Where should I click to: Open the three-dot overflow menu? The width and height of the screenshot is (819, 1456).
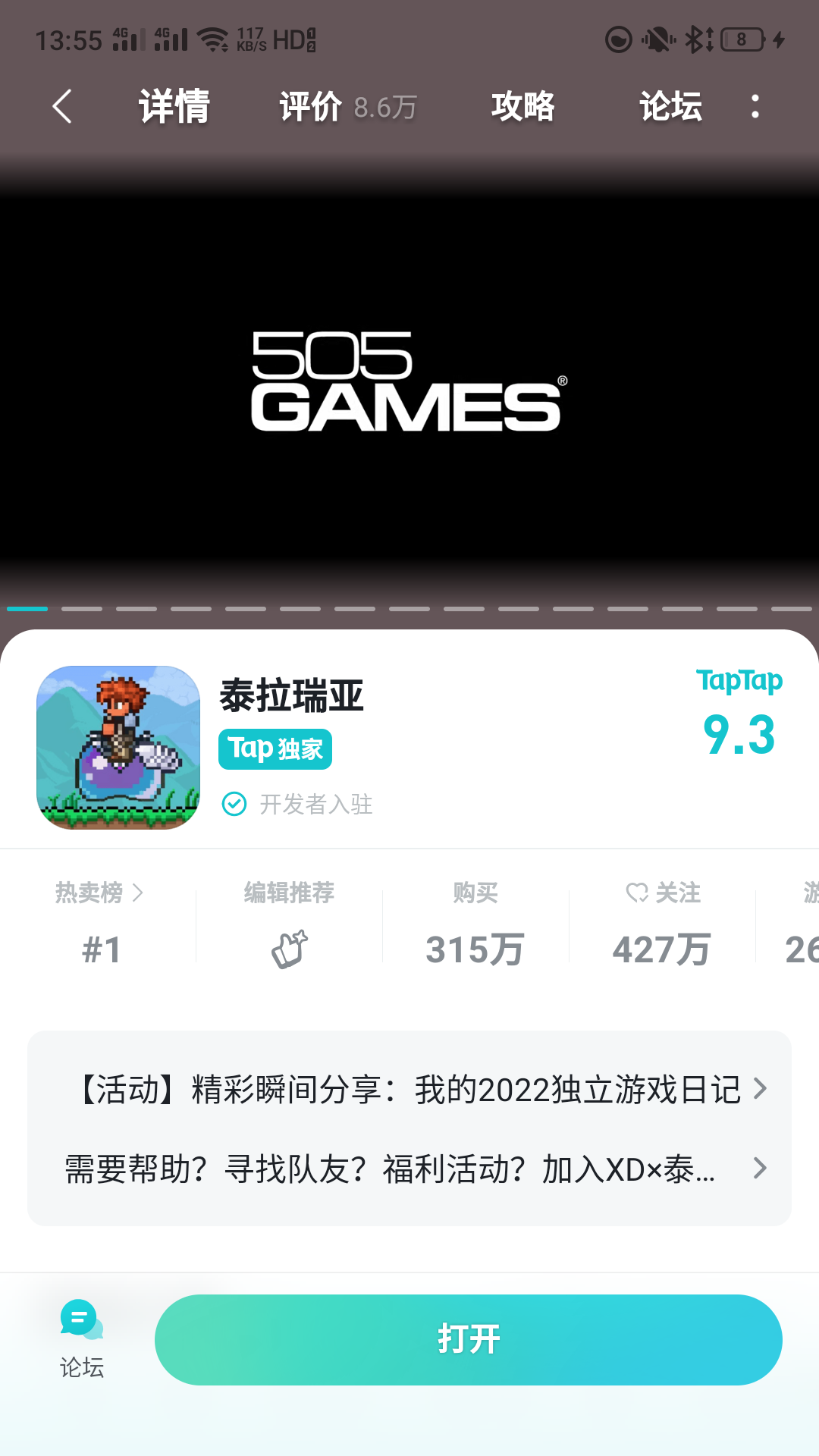click(x=755, y=106)
